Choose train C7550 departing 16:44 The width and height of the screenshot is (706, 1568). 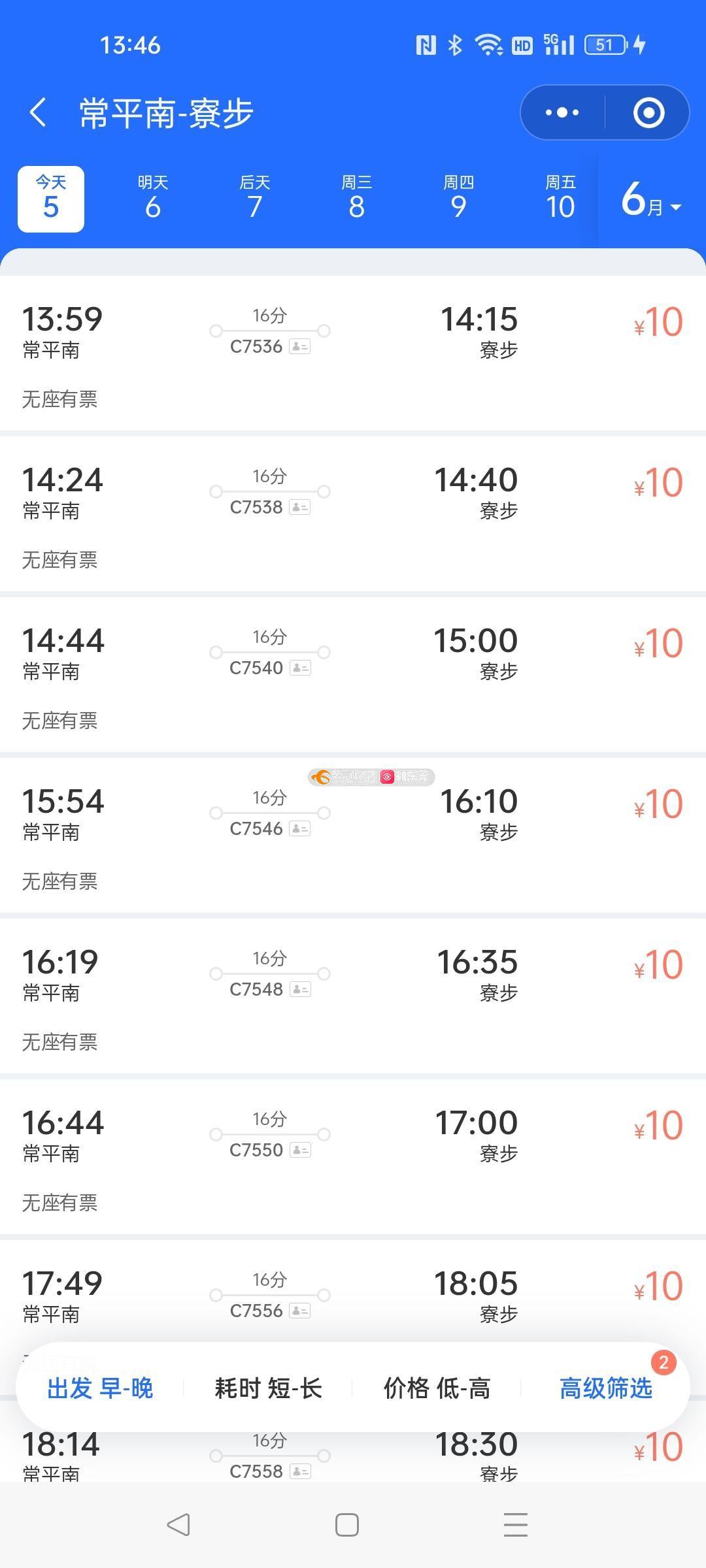[x=353, y=1157]
